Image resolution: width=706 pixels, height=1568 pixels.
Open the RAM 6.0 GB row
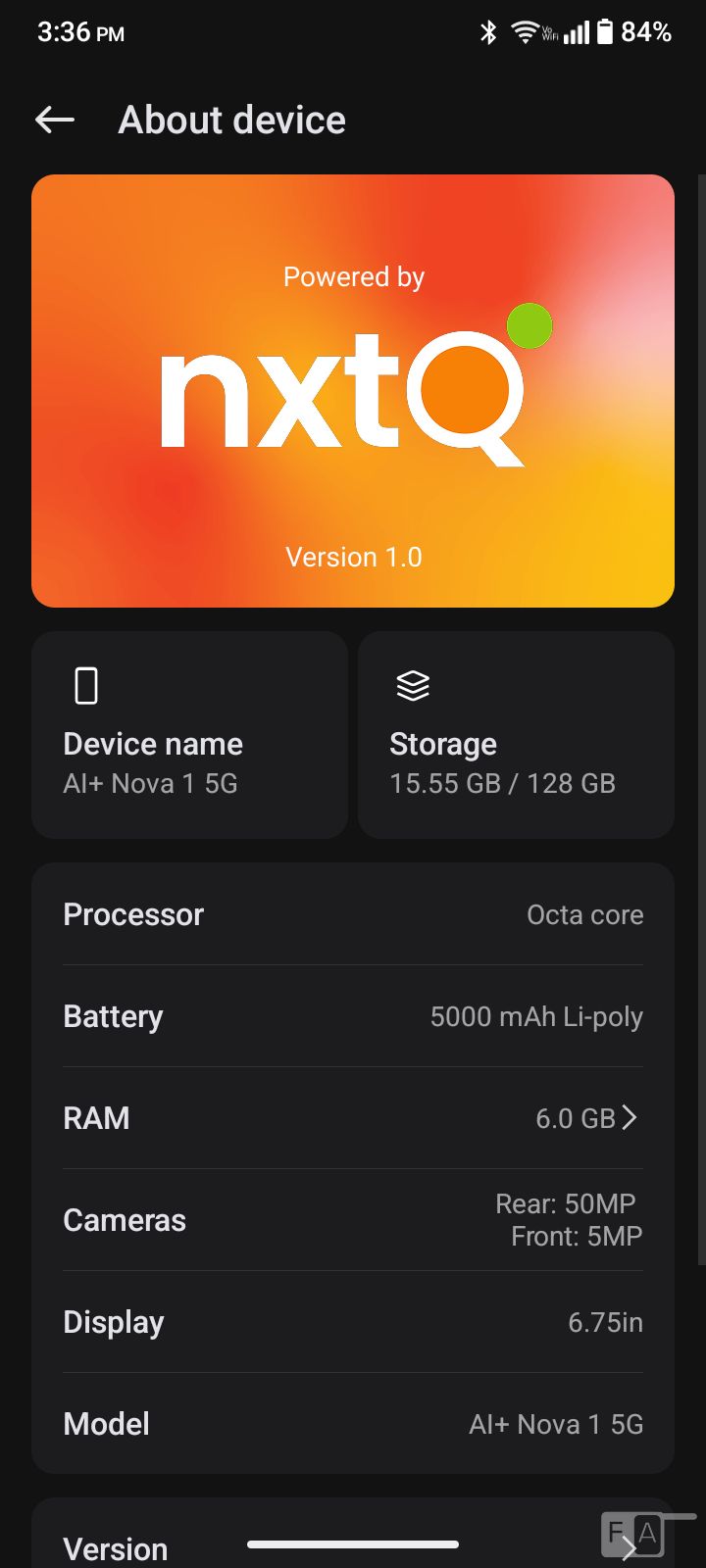[353, 1118]
